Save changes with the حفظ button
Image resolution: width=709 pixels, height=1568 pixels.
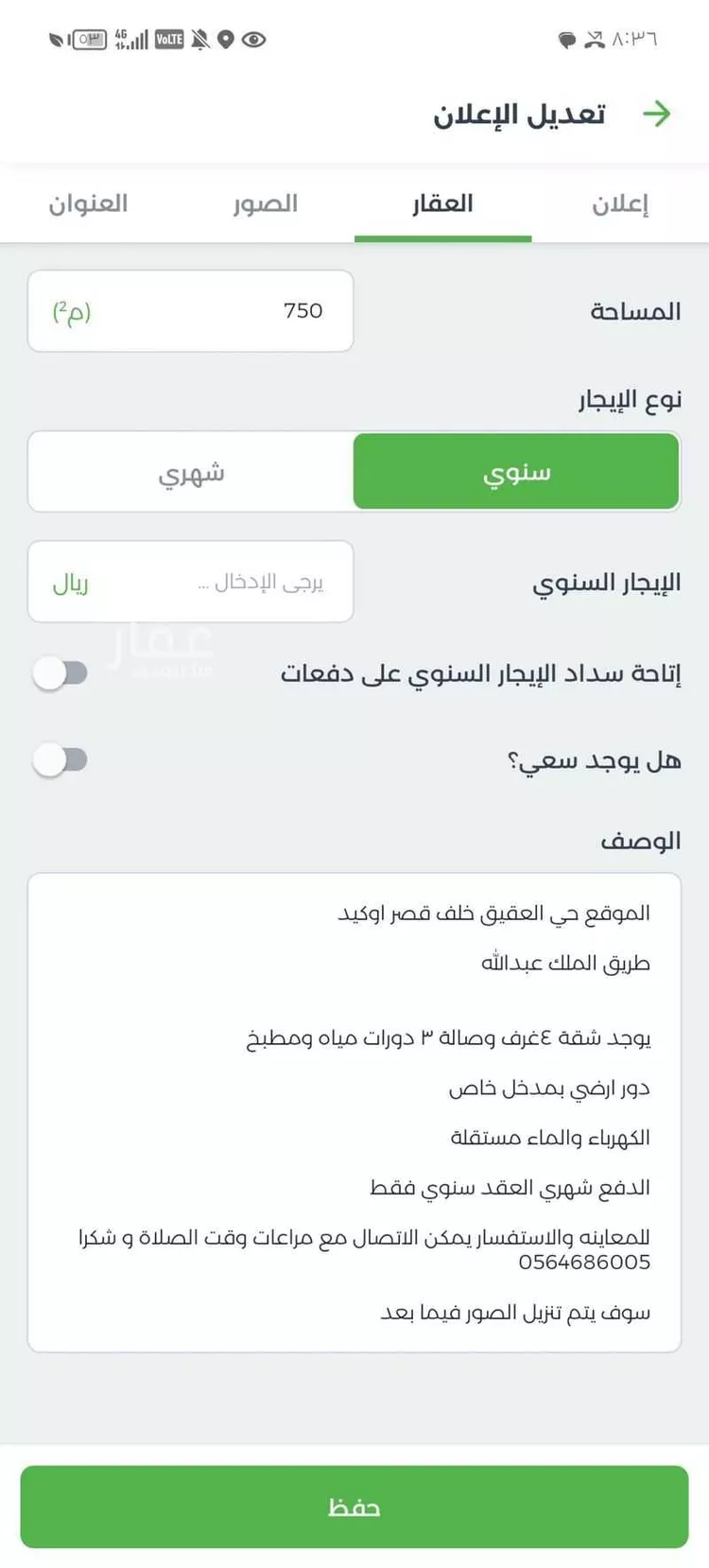click(x=354, y=1507)
